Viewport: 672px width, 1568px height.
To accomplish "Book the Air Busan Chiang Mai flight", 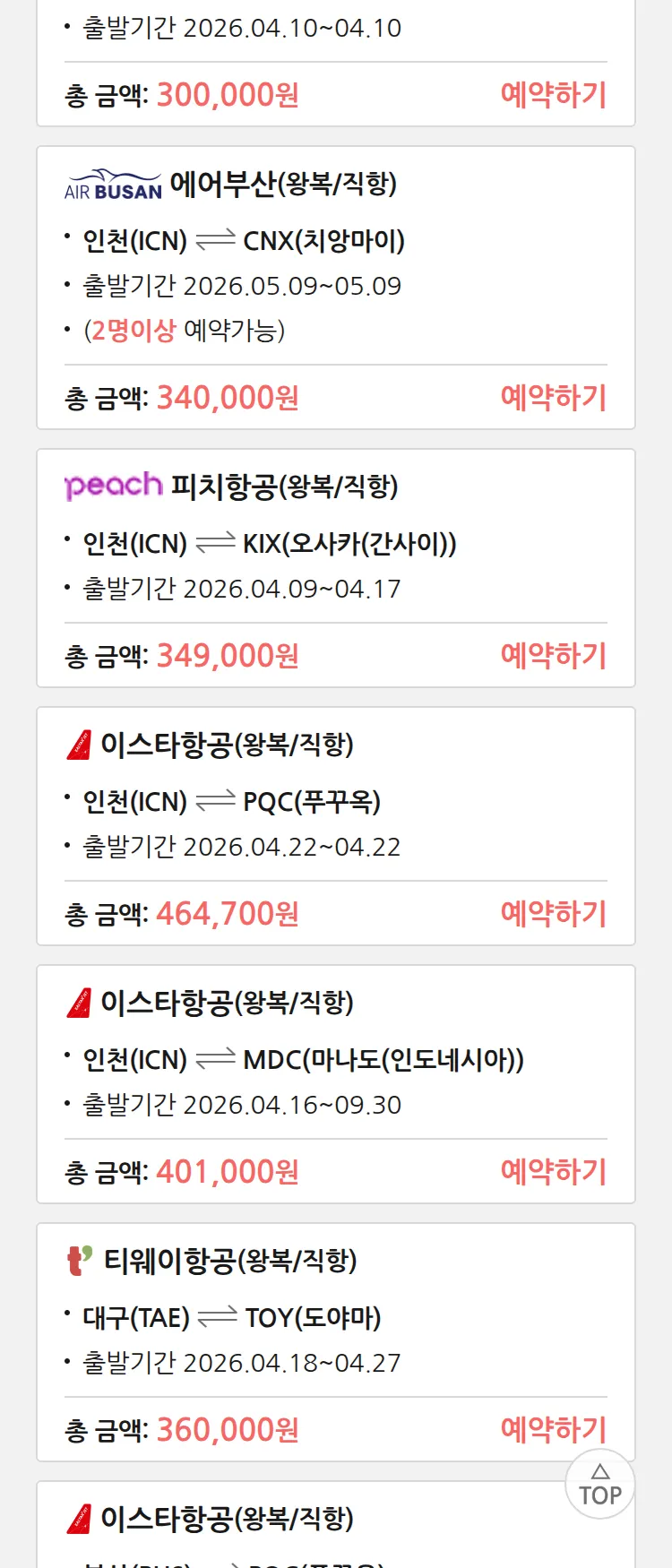I will [x=553, y=397].
